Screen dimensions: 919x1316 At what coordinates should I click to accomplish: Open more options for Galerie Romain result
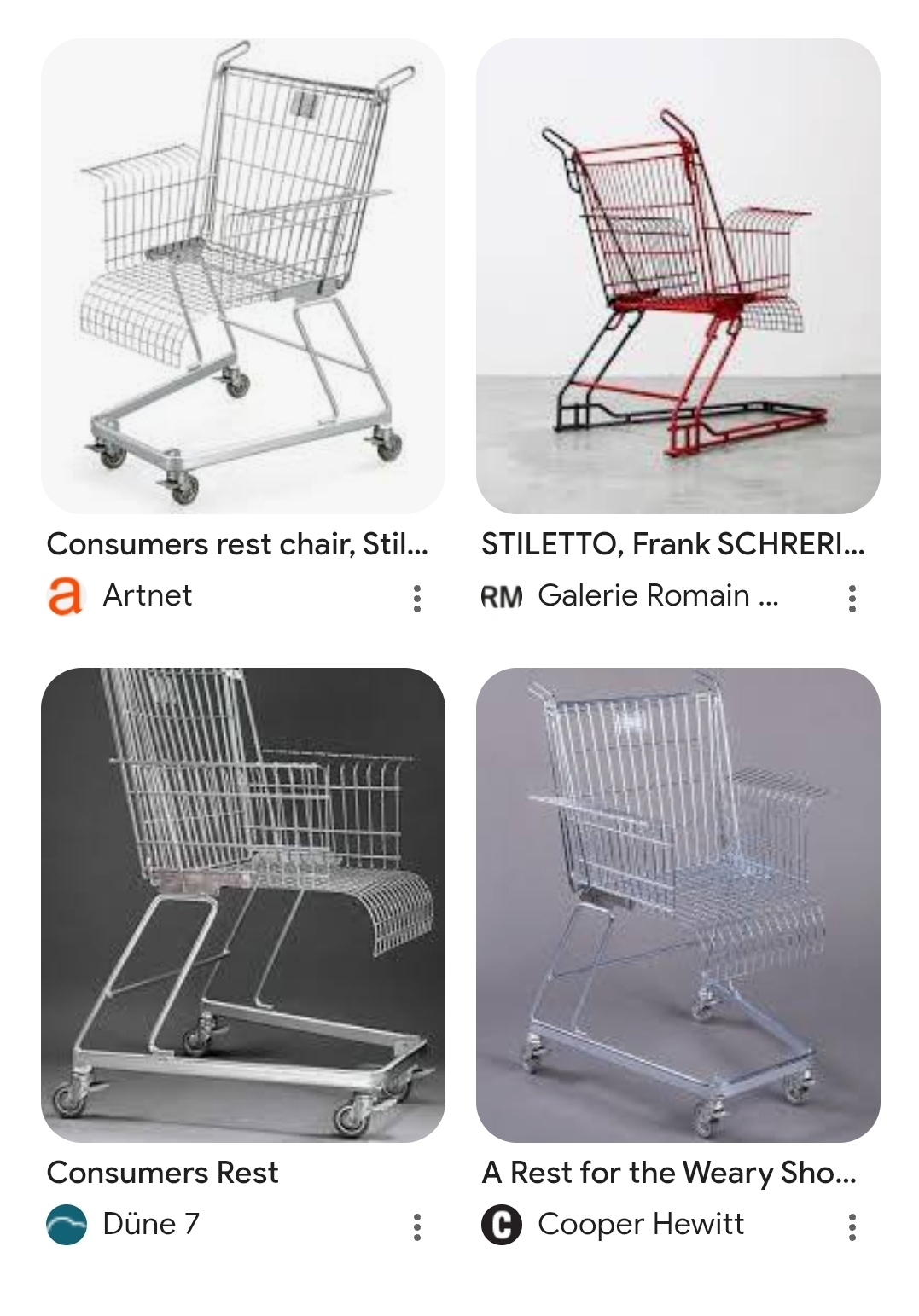point(852,598)
